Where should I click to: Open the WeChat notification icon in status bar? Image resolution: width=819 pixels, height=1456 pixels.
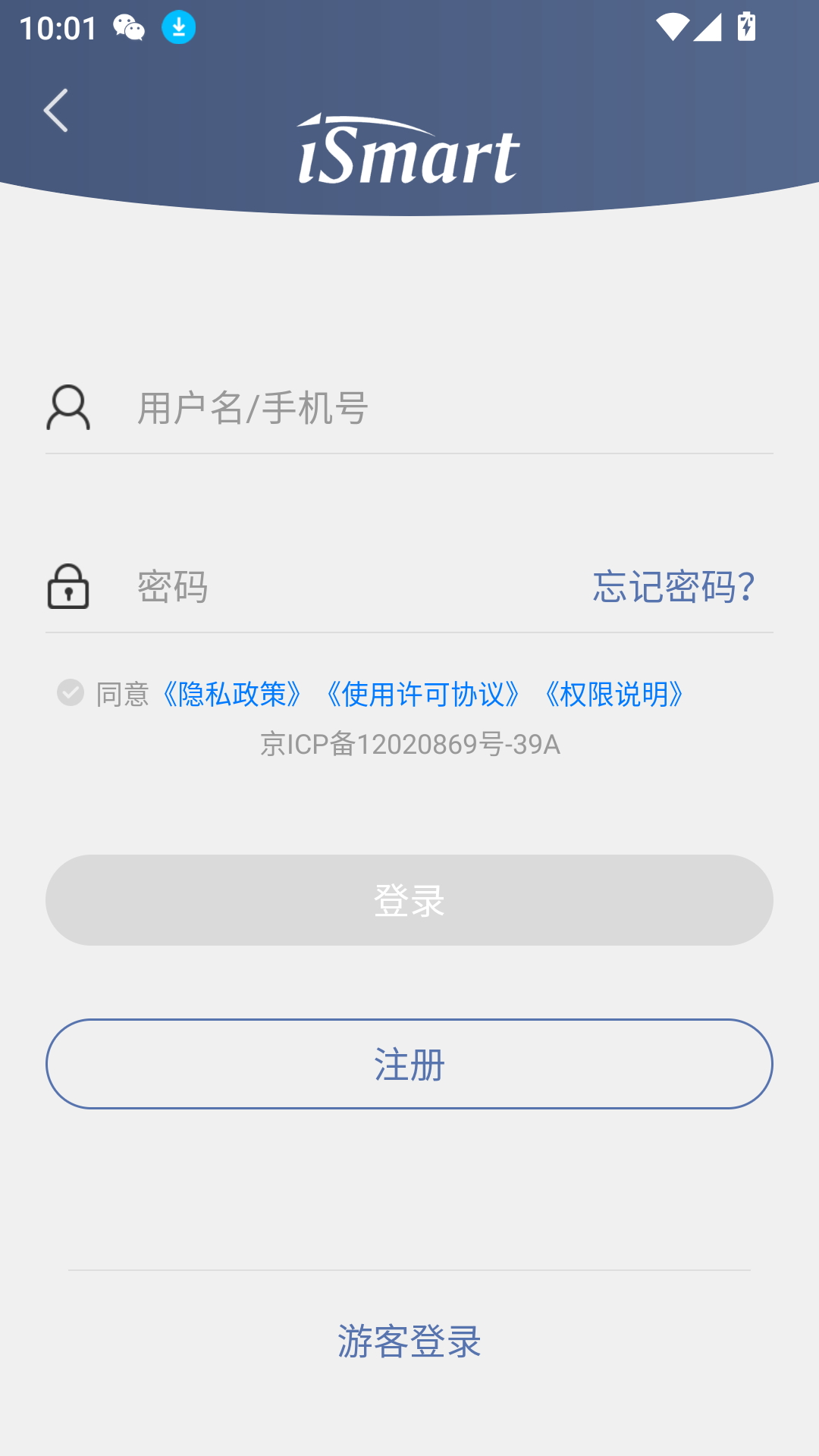tap(129, 27)
